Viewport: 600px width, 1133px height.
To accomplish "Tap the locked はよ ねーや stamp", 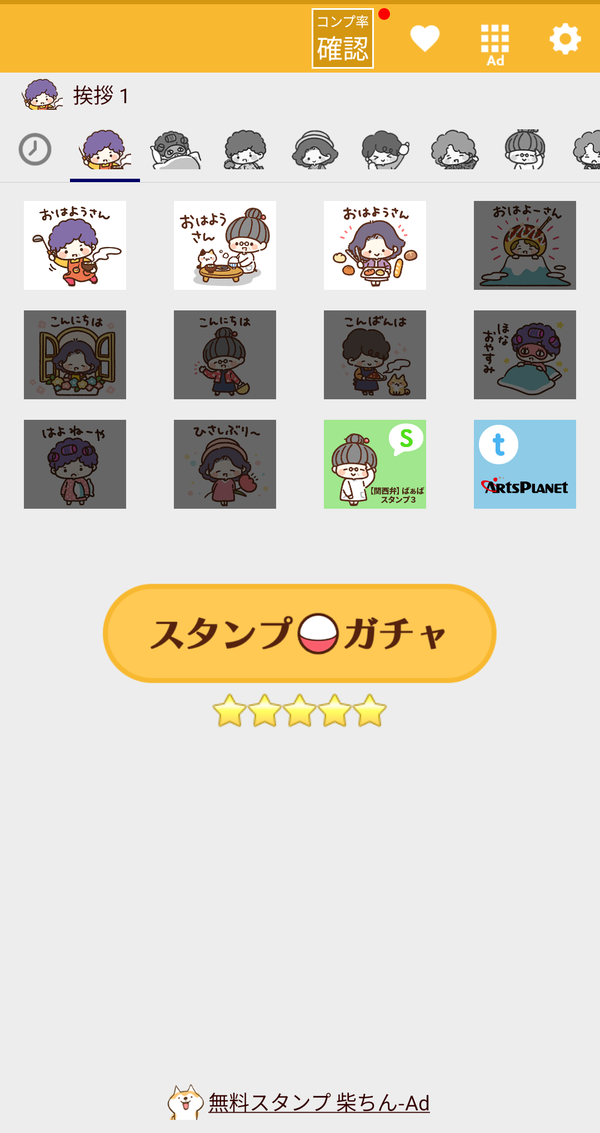I will coord(75,465).
